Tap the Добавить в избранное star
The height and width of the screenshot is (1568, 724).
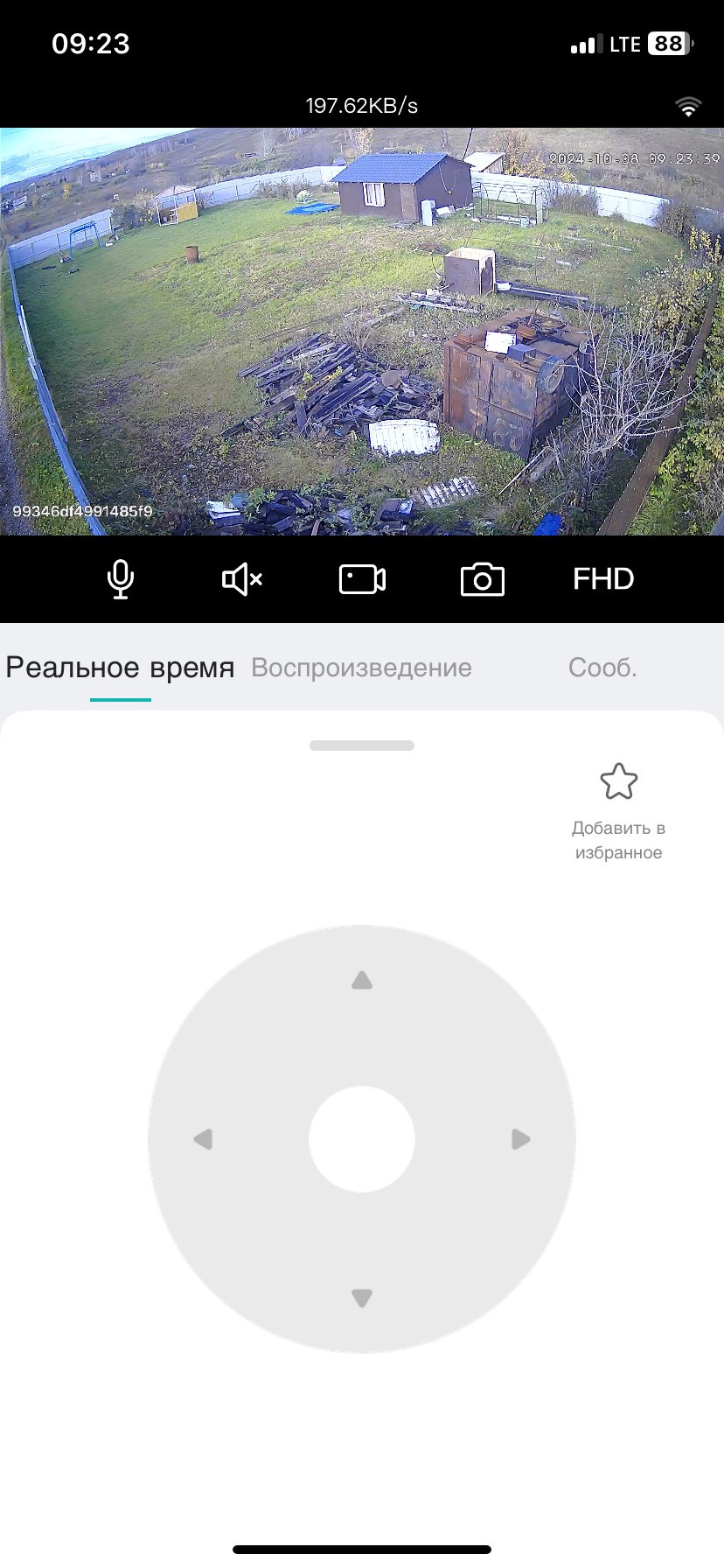click(x=618, y=783)
